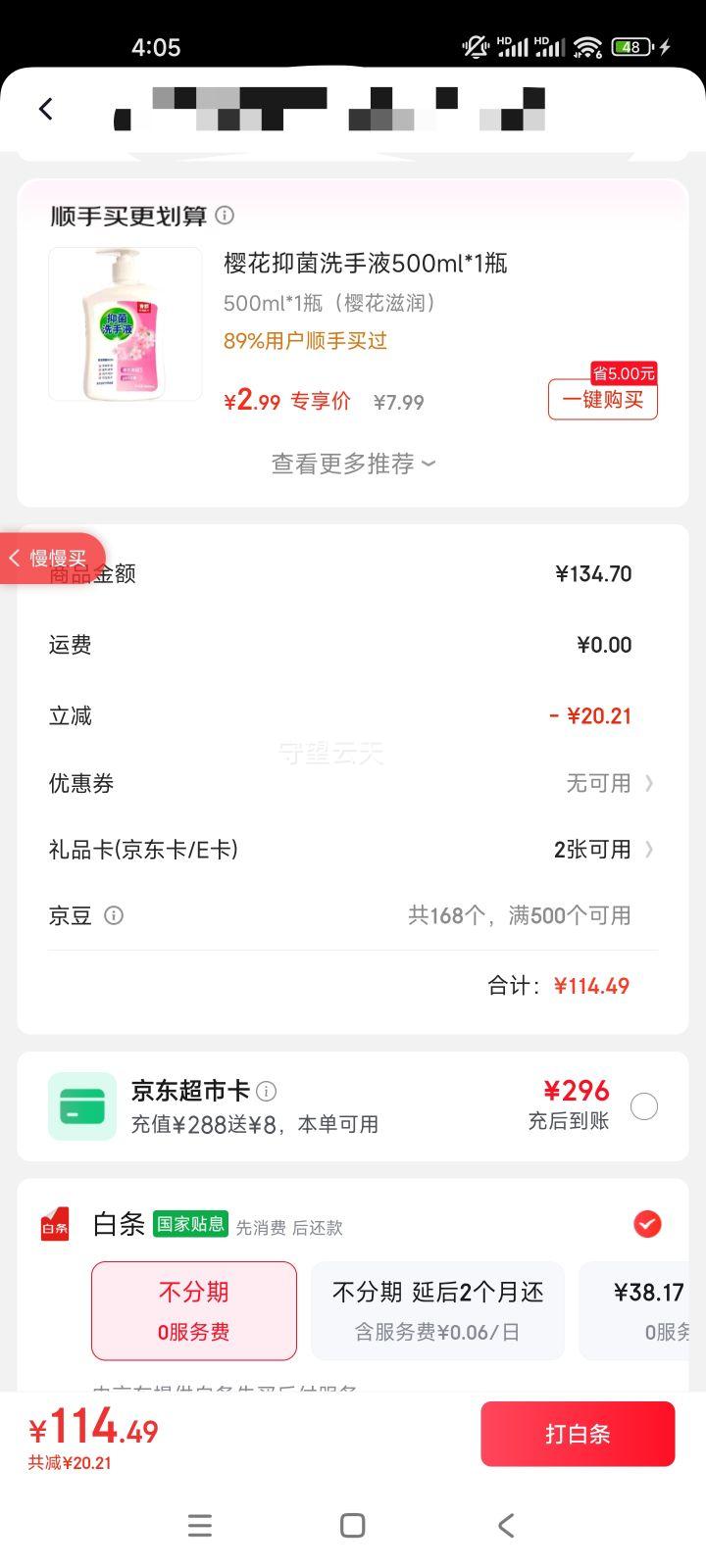Show info about 顺手买更划算

click(225, 216)
